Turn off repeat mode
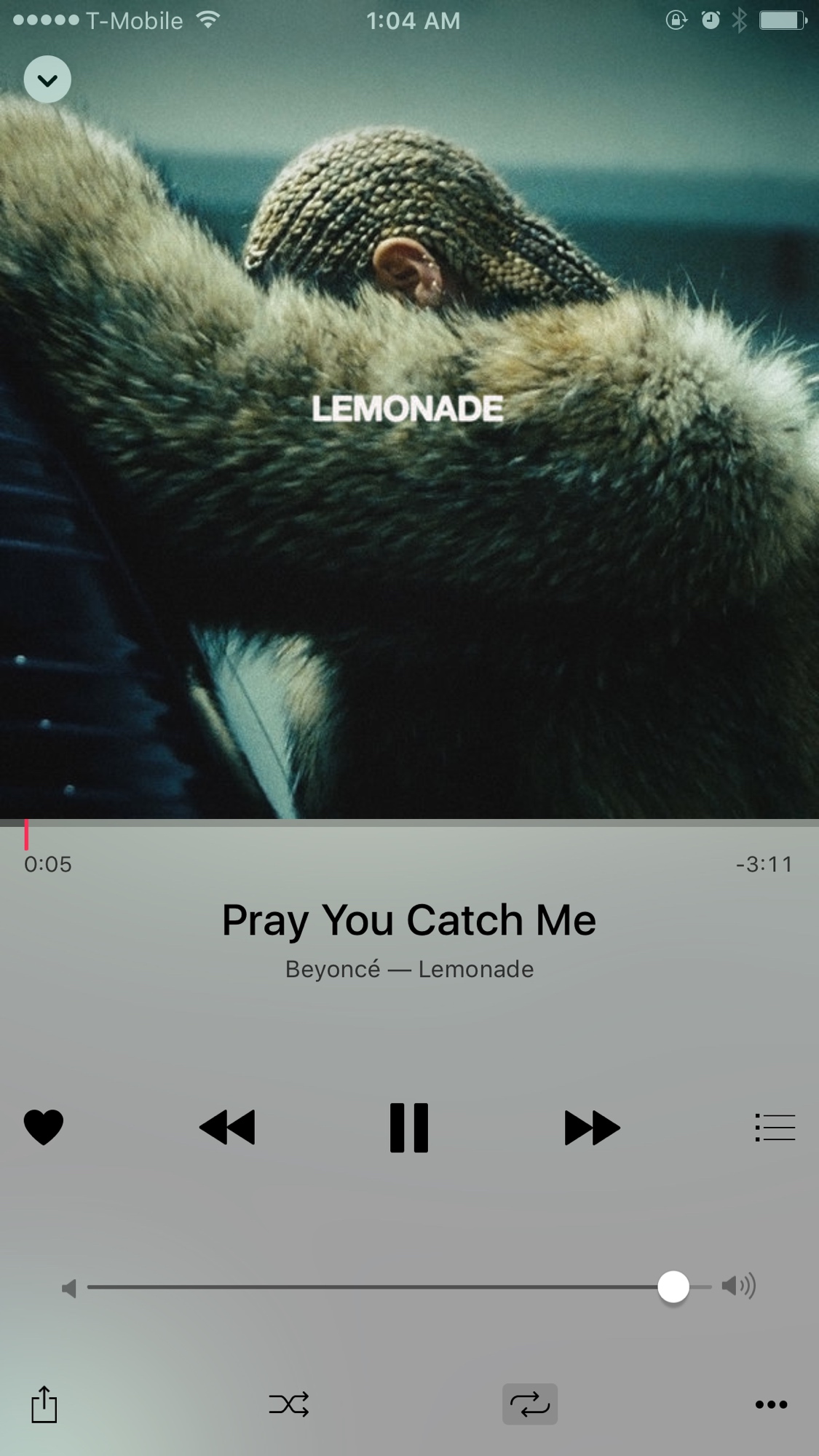 click(530, 1404)
